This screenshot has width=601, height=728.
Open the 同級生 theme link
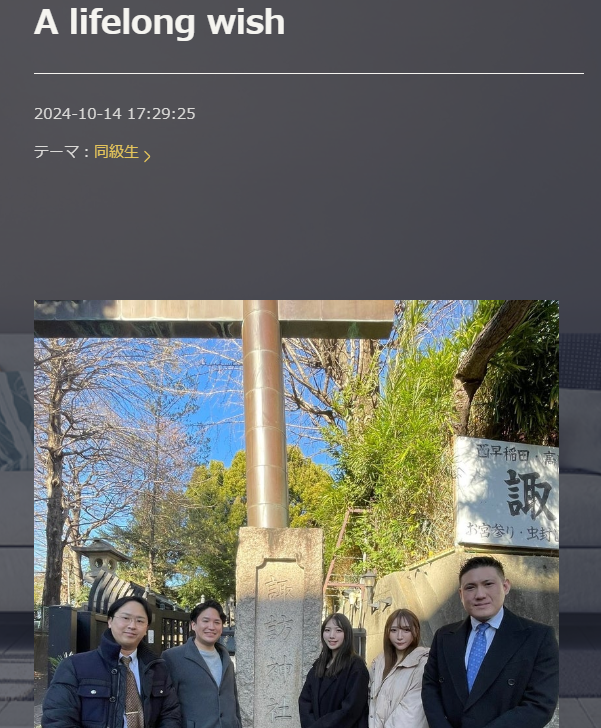point(117,152)
